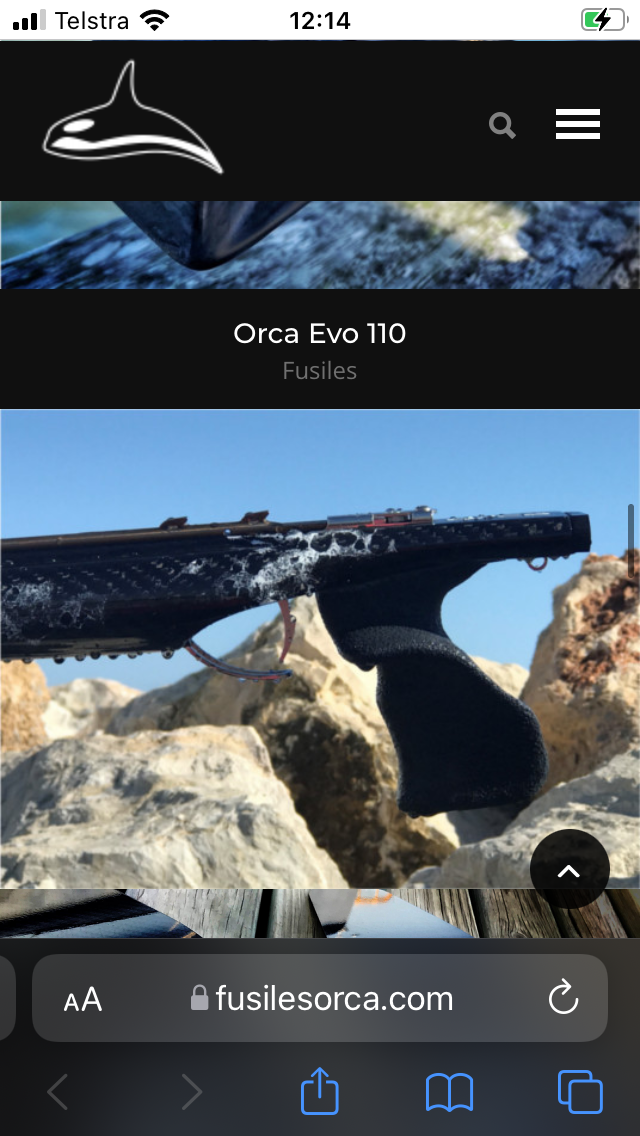This screenshot has width=640, height=1136.
Task: Share this page
Action: point(320,1090)
